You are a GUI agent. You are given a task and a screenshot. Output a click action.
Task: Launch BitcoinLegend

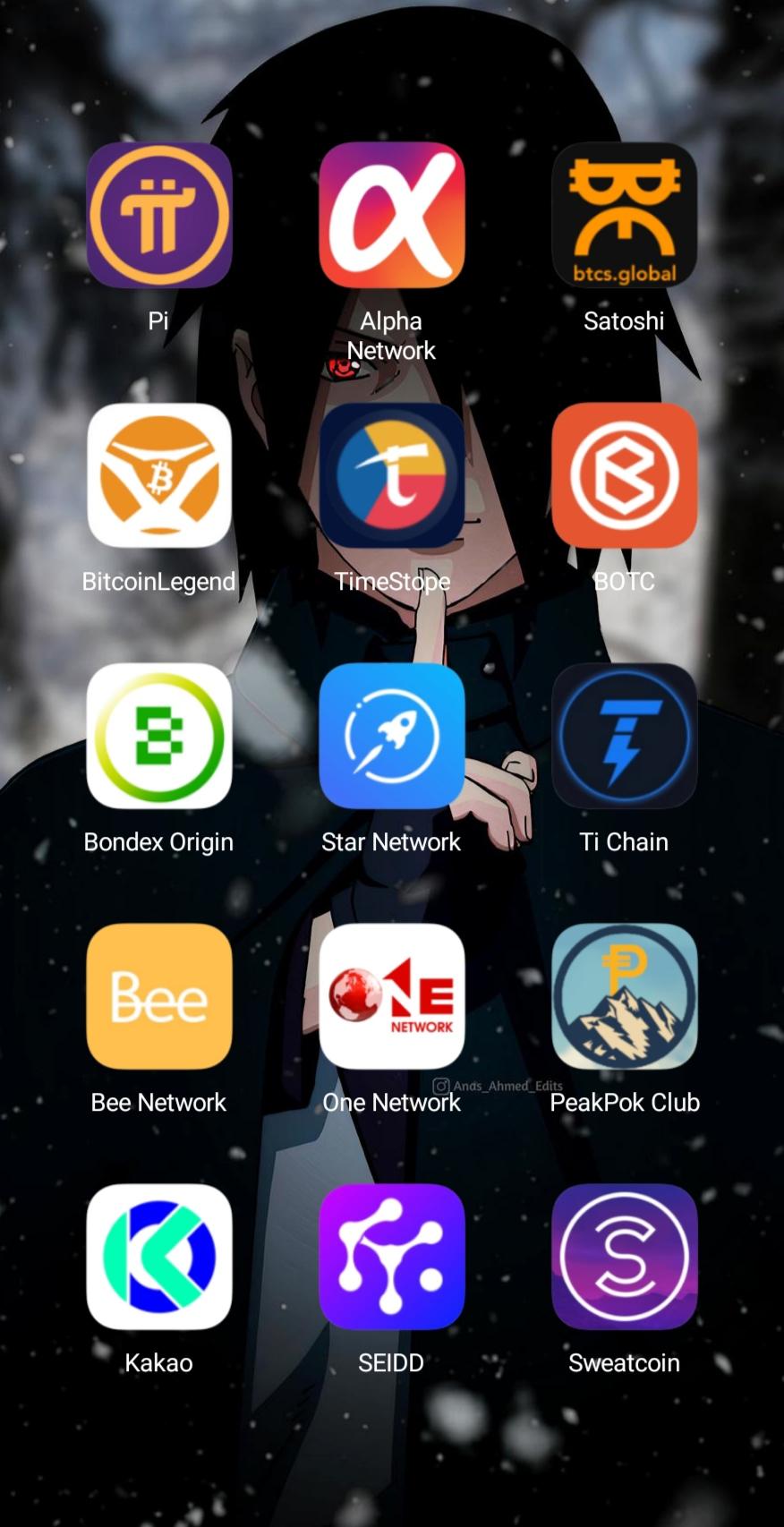click(159, 475)
